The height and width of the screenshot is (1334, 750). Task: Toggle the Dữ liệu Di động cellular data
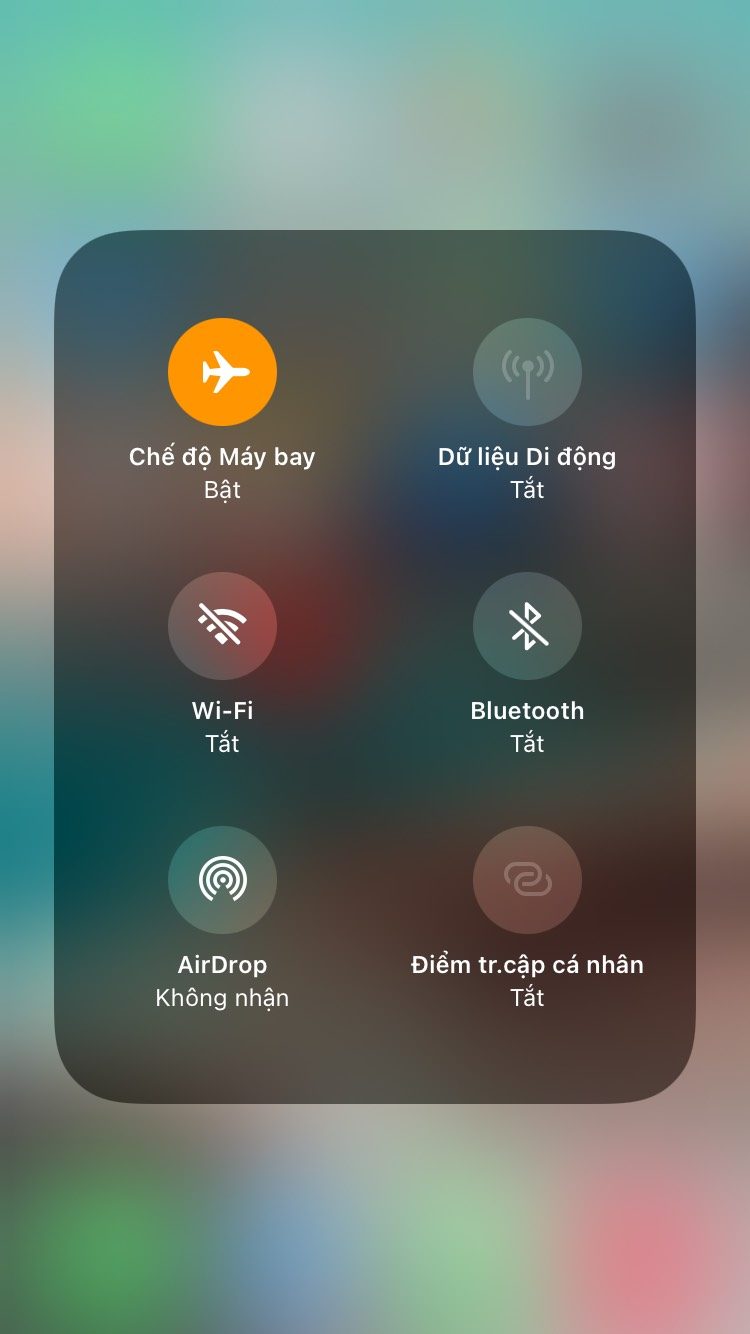pos(527,372)
